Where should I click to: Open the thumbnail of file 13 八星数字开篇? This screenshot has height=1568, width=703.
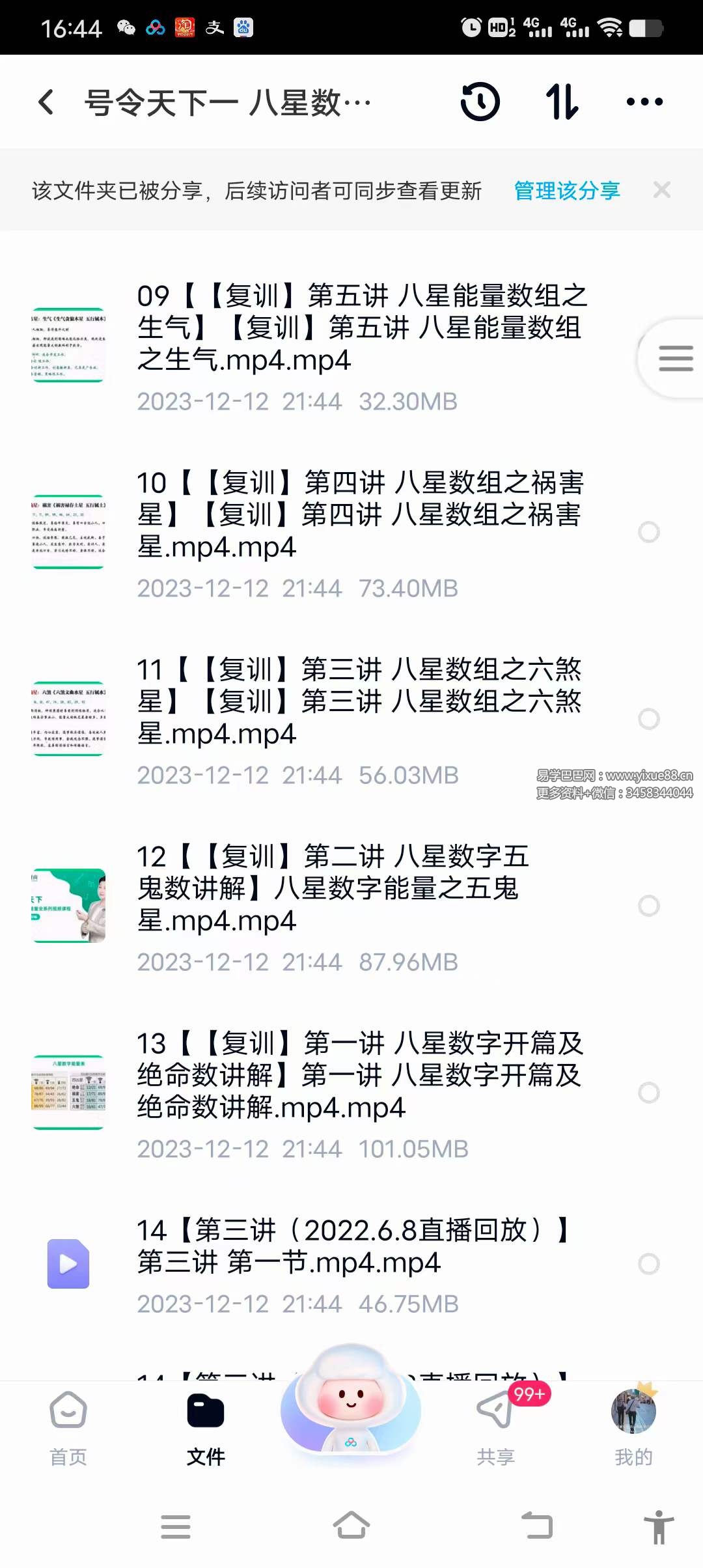pyautogui.click(x=69, y=1092)
